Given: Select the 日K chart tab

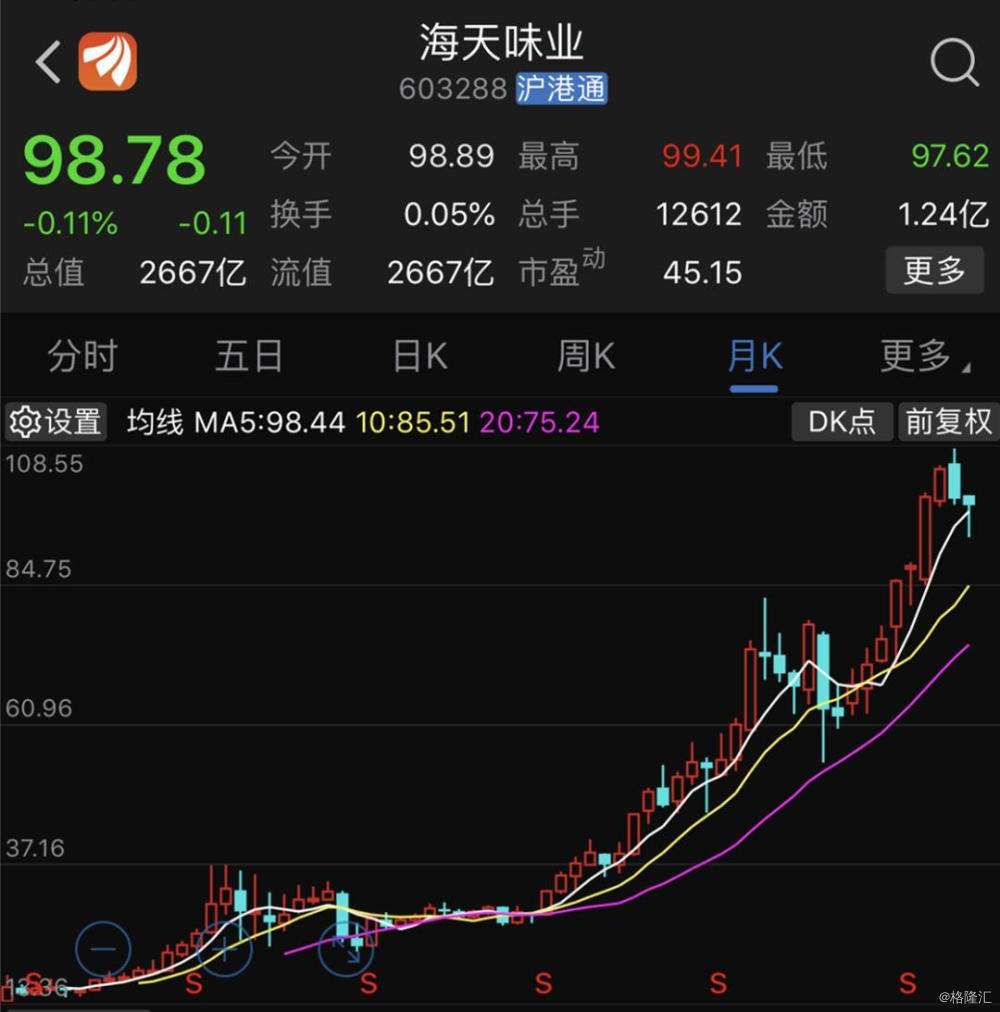Looking at the screenshot, I should click(420, 357).
